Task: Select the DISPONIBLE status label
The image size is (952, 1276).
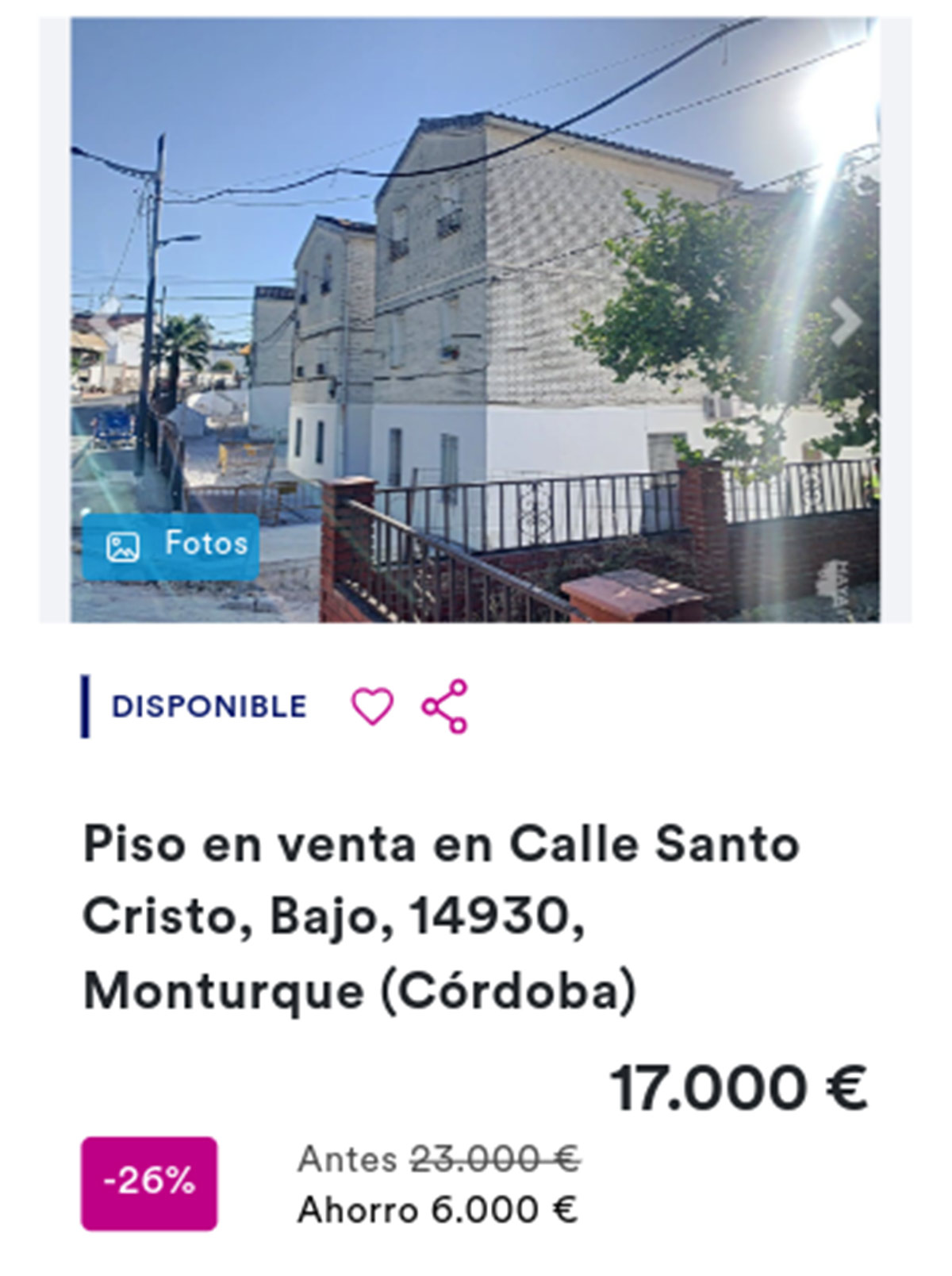Action: (x=209, y=705)
